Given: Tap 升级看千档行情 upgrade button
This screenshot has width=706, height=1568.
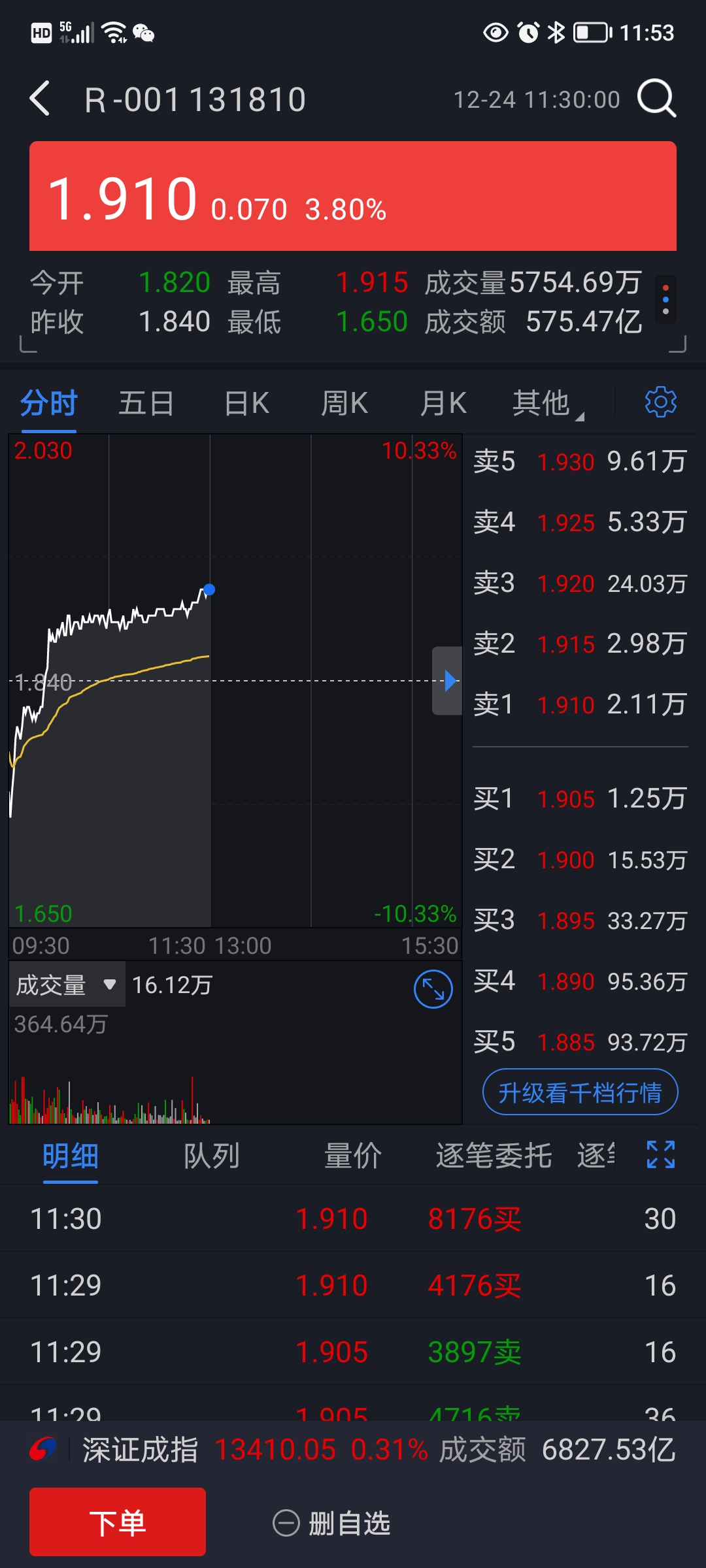Looking at the screenshot, I should point(580,1092).
